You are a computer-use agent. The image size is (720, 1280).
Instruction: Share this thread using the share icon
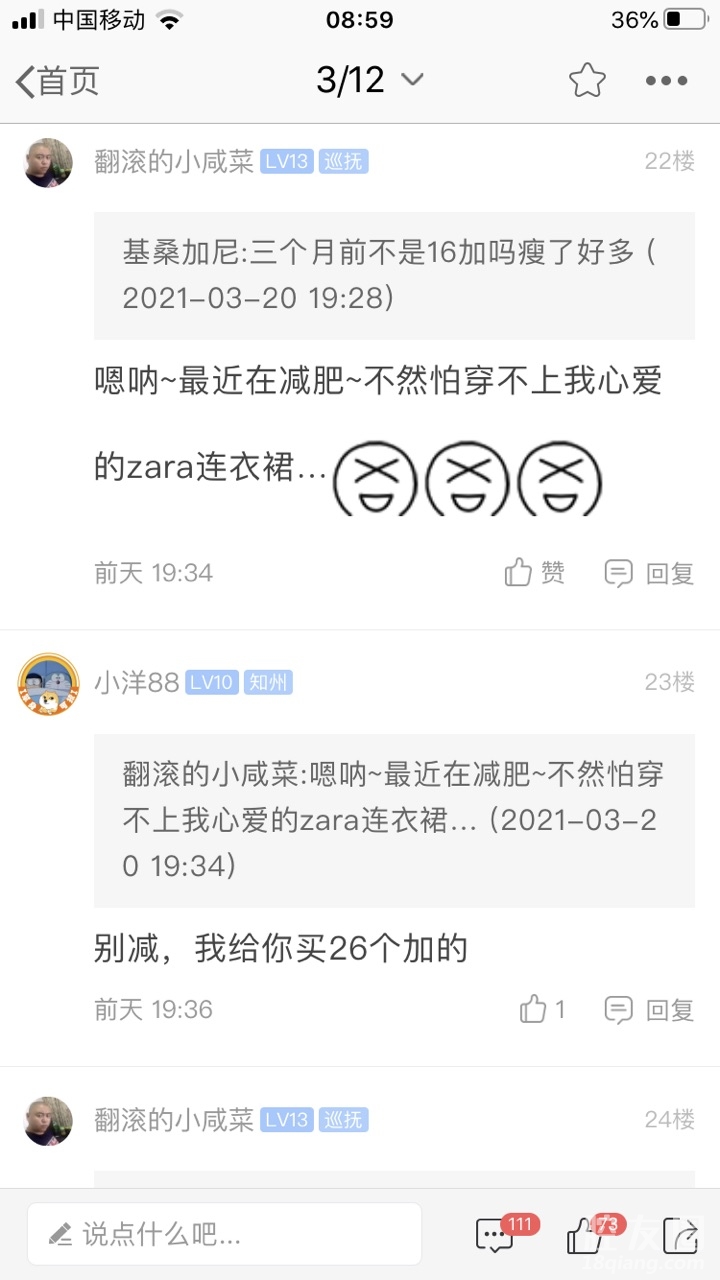680,1236
